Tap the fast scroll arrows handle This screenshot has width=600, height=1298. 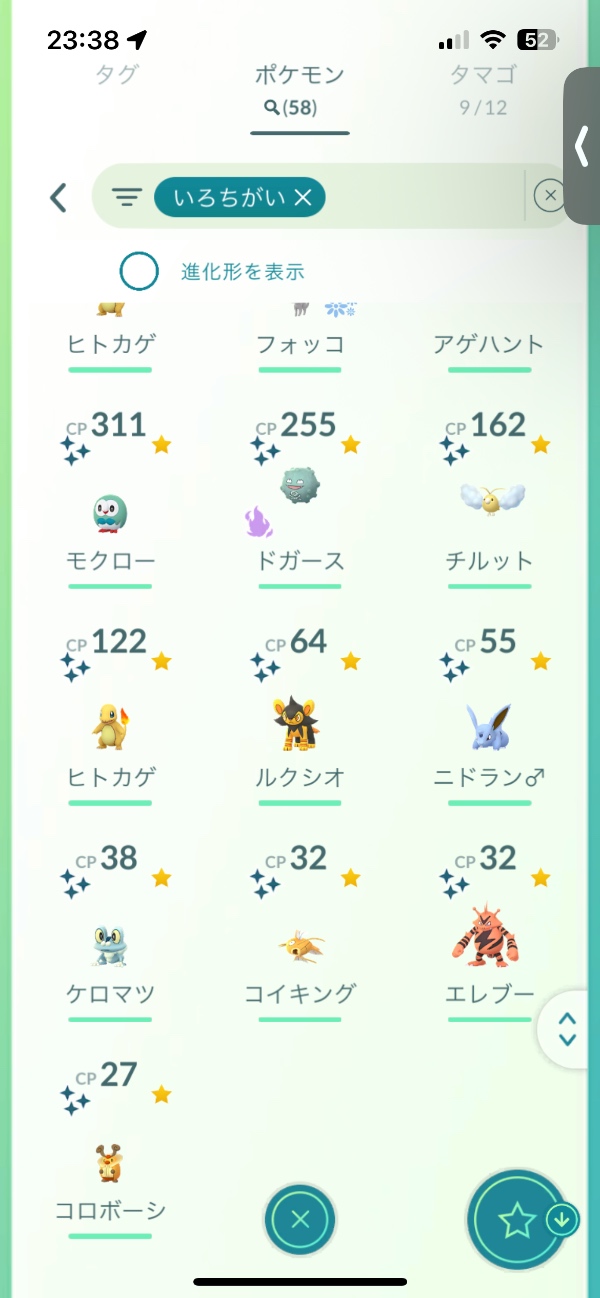[568, 1029]
